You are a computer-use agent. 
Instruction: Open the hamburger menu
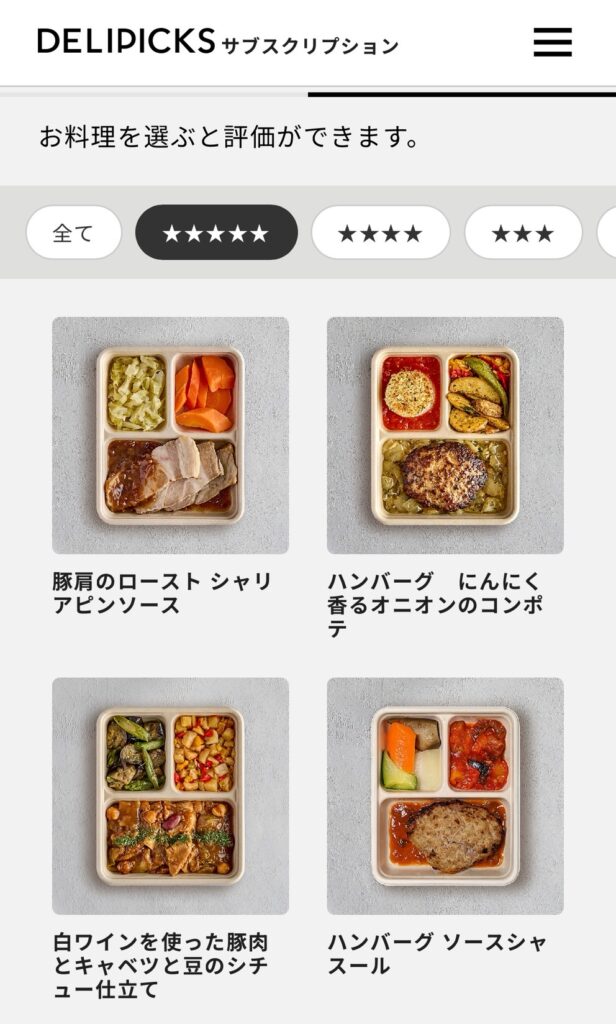pyautogui.click(x=552, y=42)
